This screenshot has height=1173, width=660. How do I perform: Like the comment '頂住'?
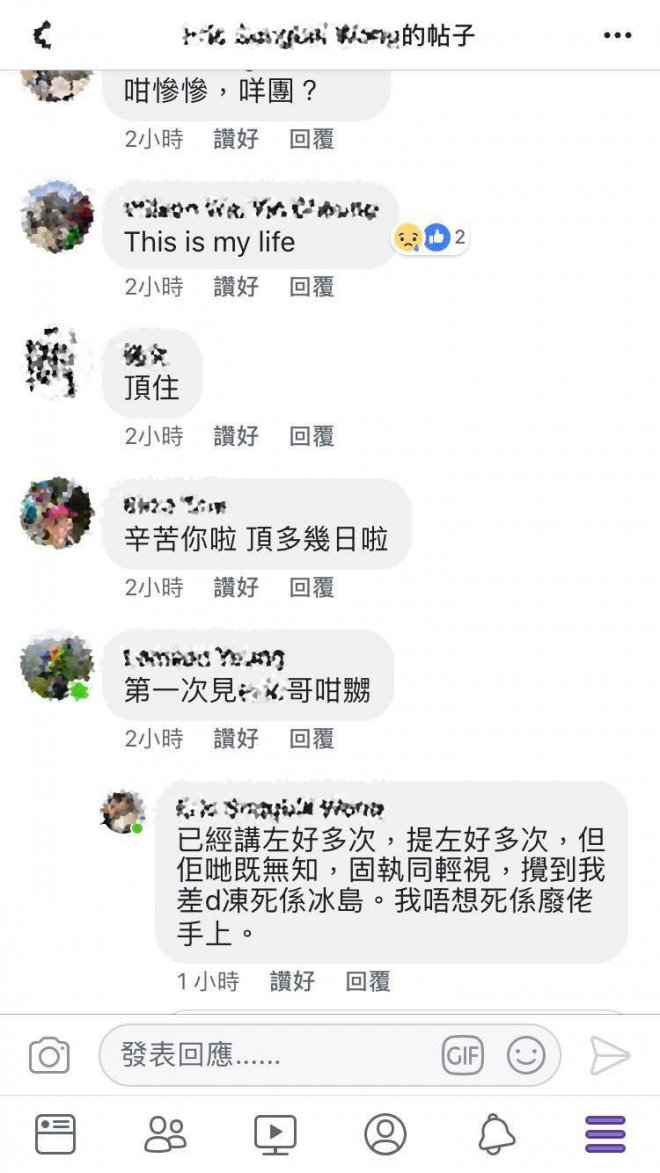click(x=236, y=436)
